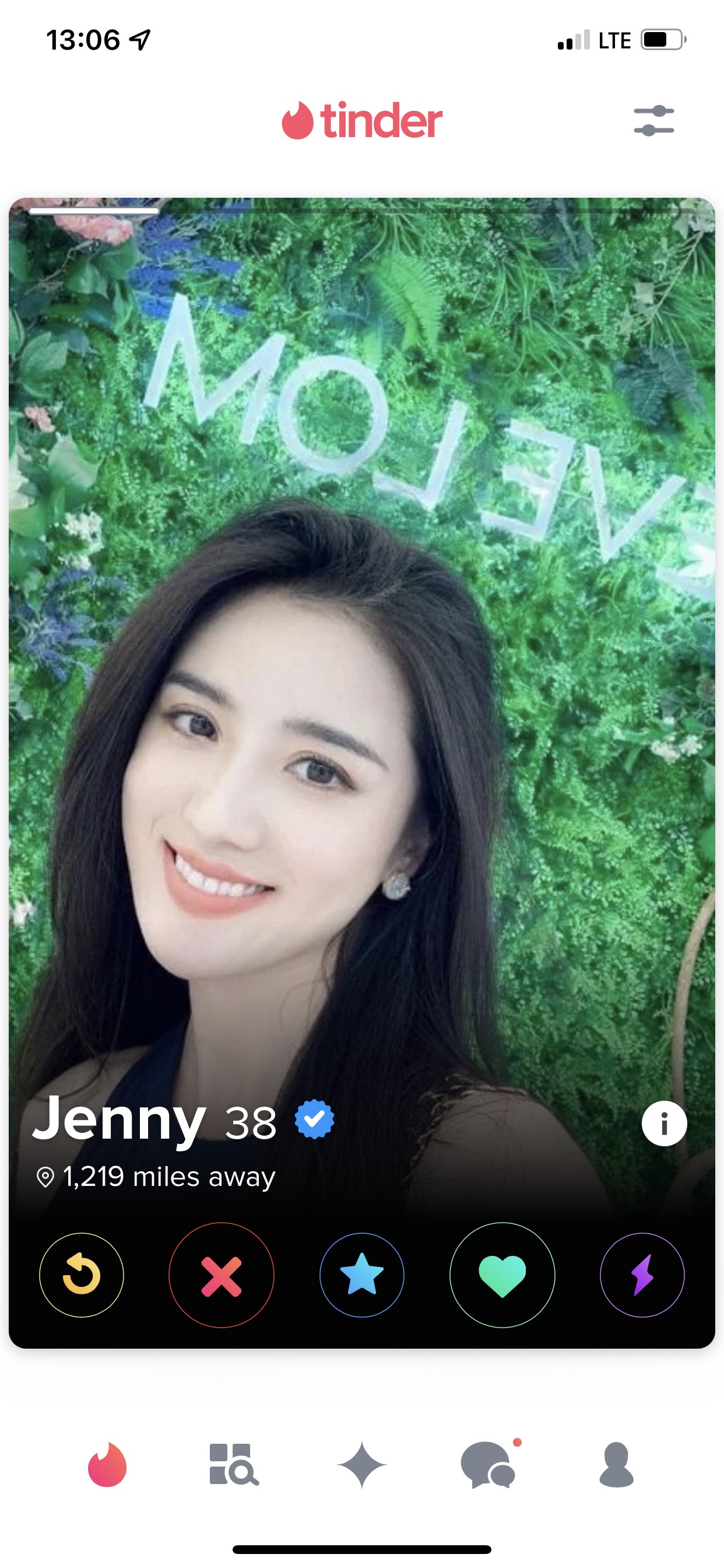The image size is (724, 1568).
Task: Switch to the Explore tab
Action: pyautogui.click(x=234, y=1465)
